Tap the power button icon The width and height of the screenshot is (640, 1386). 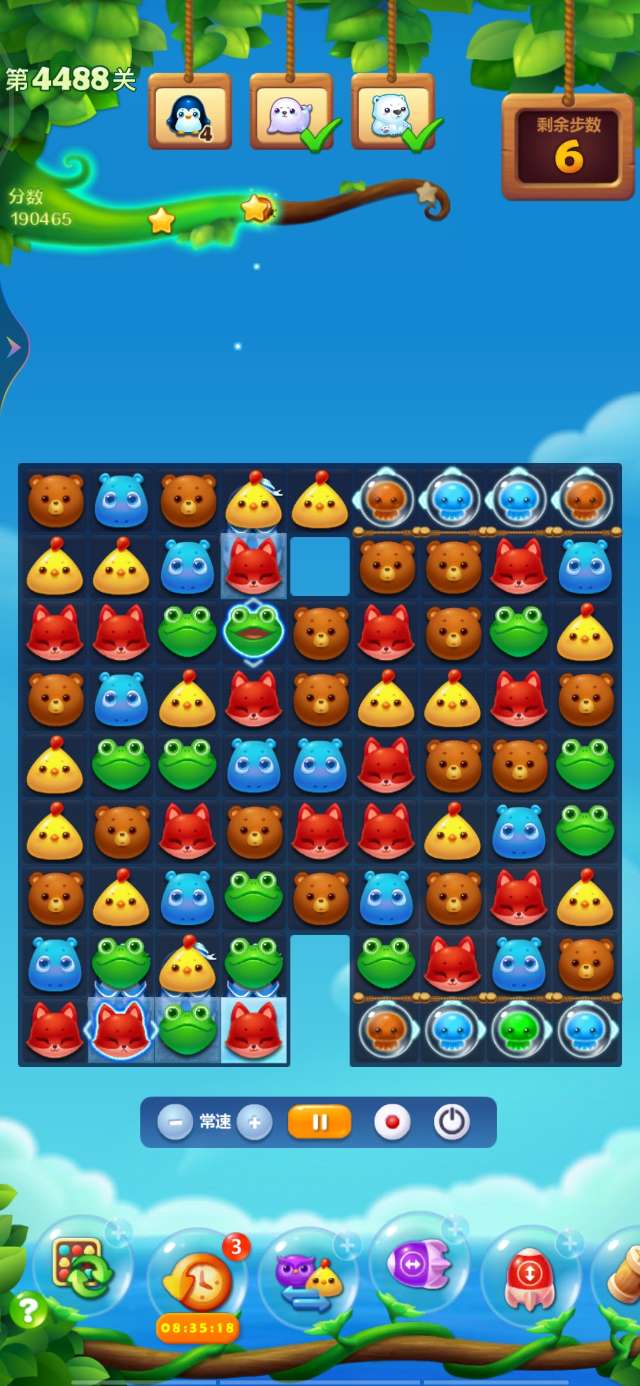452,1122
